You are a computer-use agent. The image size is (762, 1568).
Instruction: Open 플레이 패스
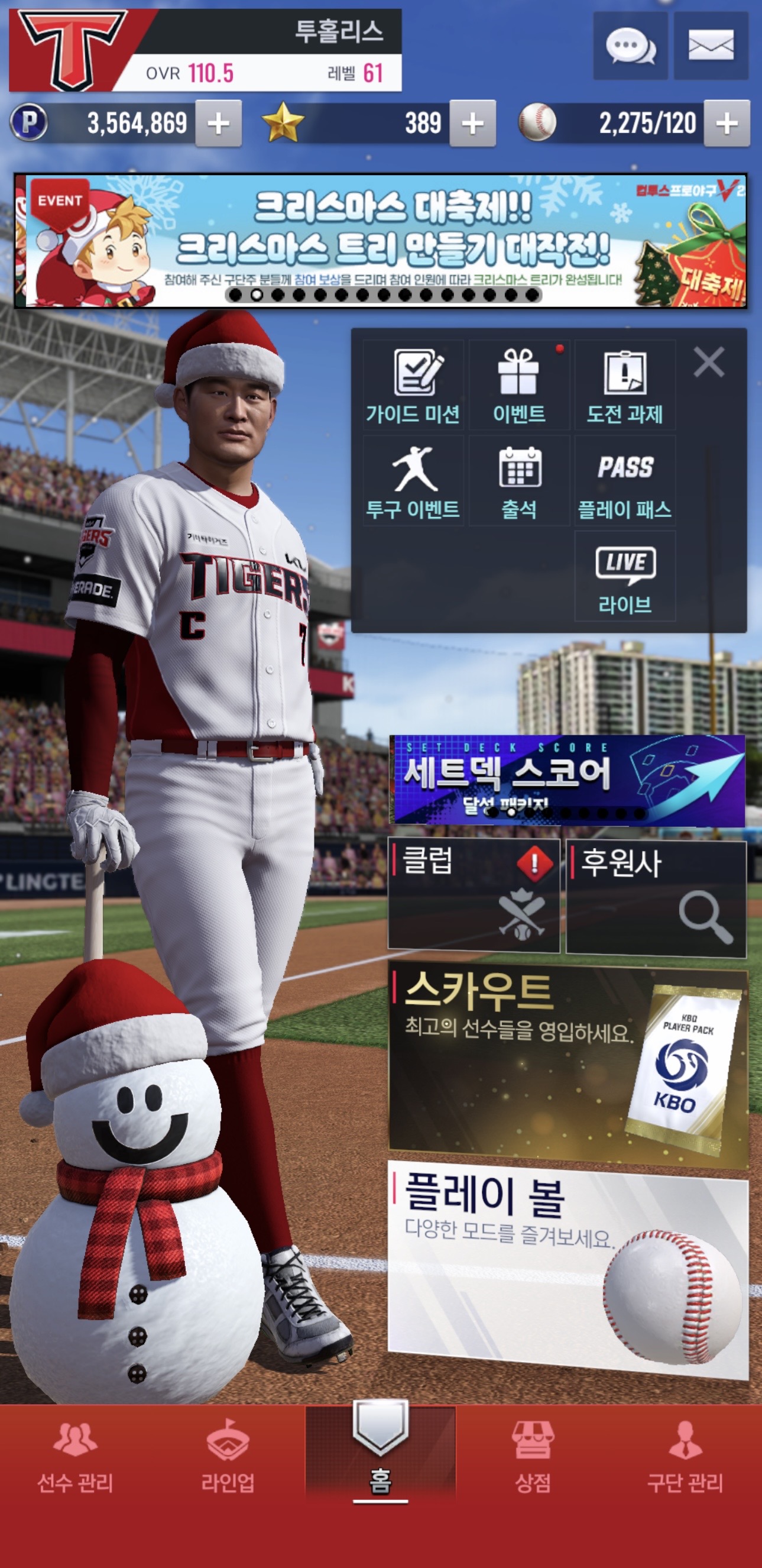tap(625, 481)
